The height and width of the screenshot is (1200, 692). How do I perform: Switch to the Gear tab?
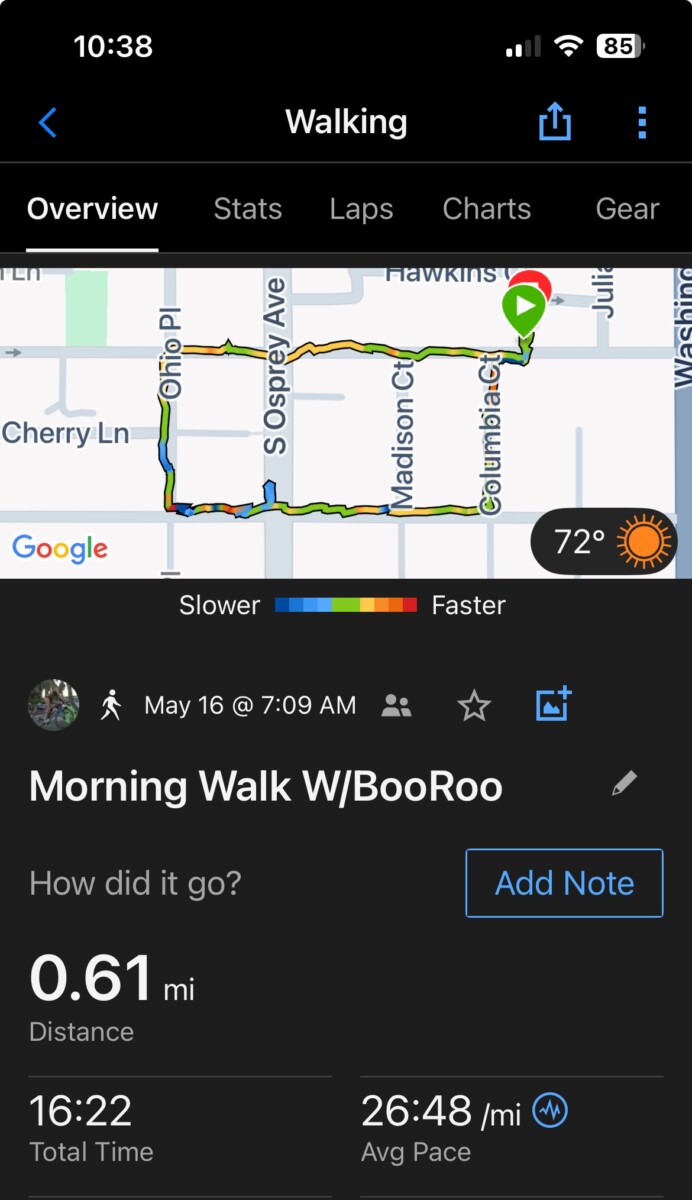click(x=627, y=209)
